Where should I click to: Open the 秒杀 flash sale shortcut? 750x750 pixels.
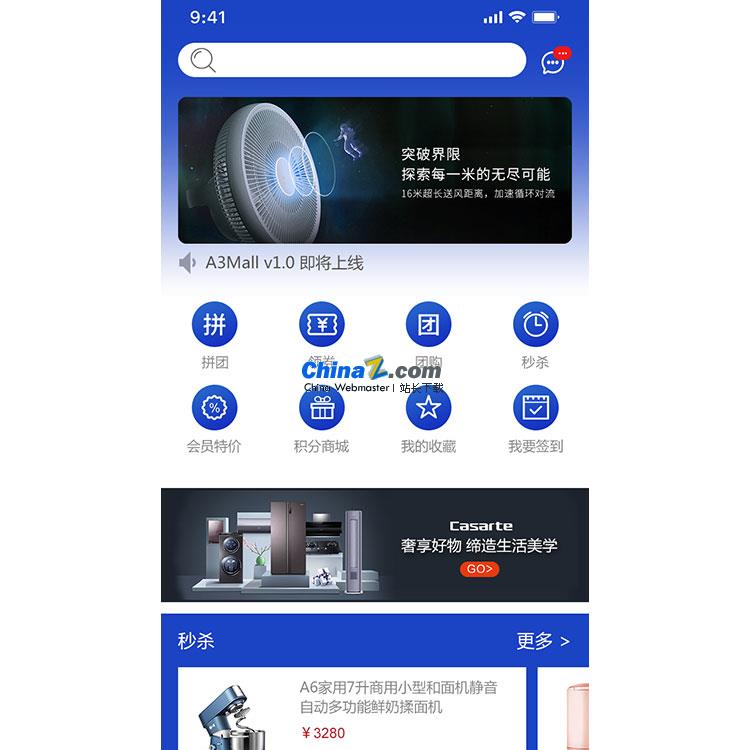(x=535, y=325)
